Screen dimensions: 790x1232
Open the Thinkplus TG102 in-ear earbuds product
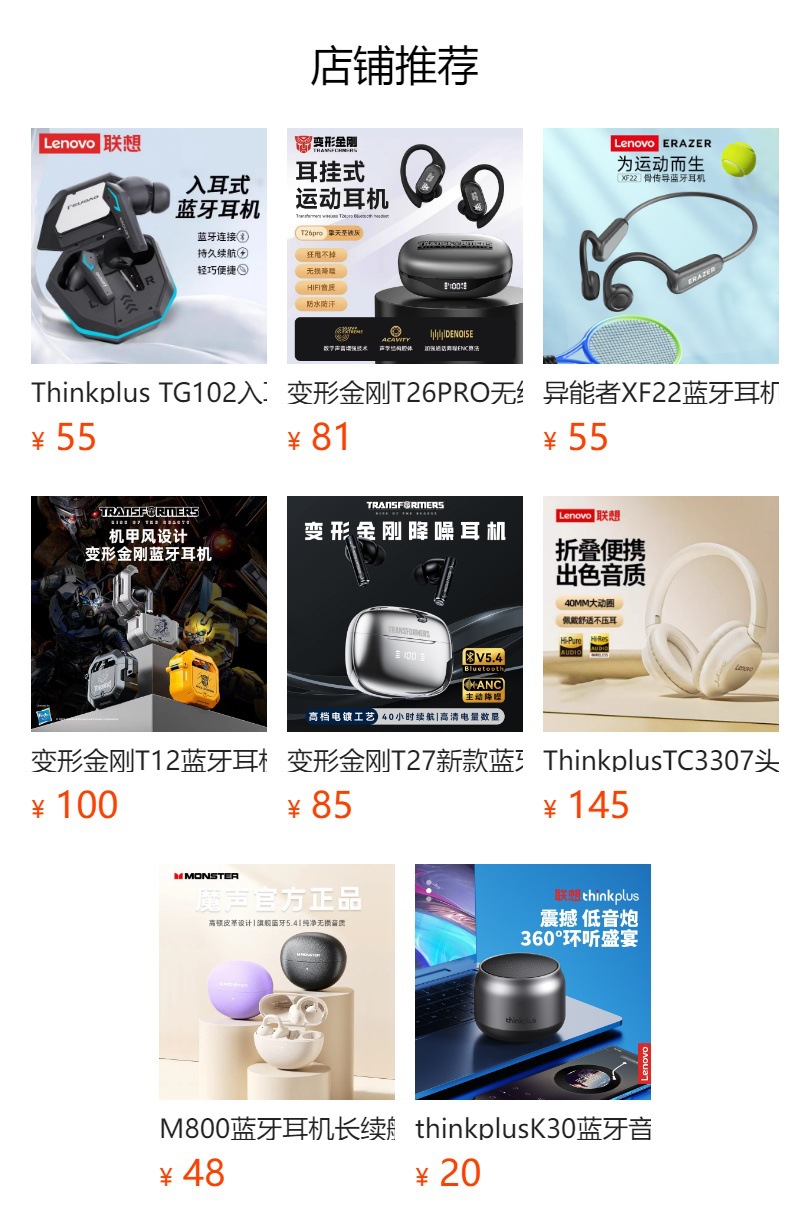pos(149,246)
